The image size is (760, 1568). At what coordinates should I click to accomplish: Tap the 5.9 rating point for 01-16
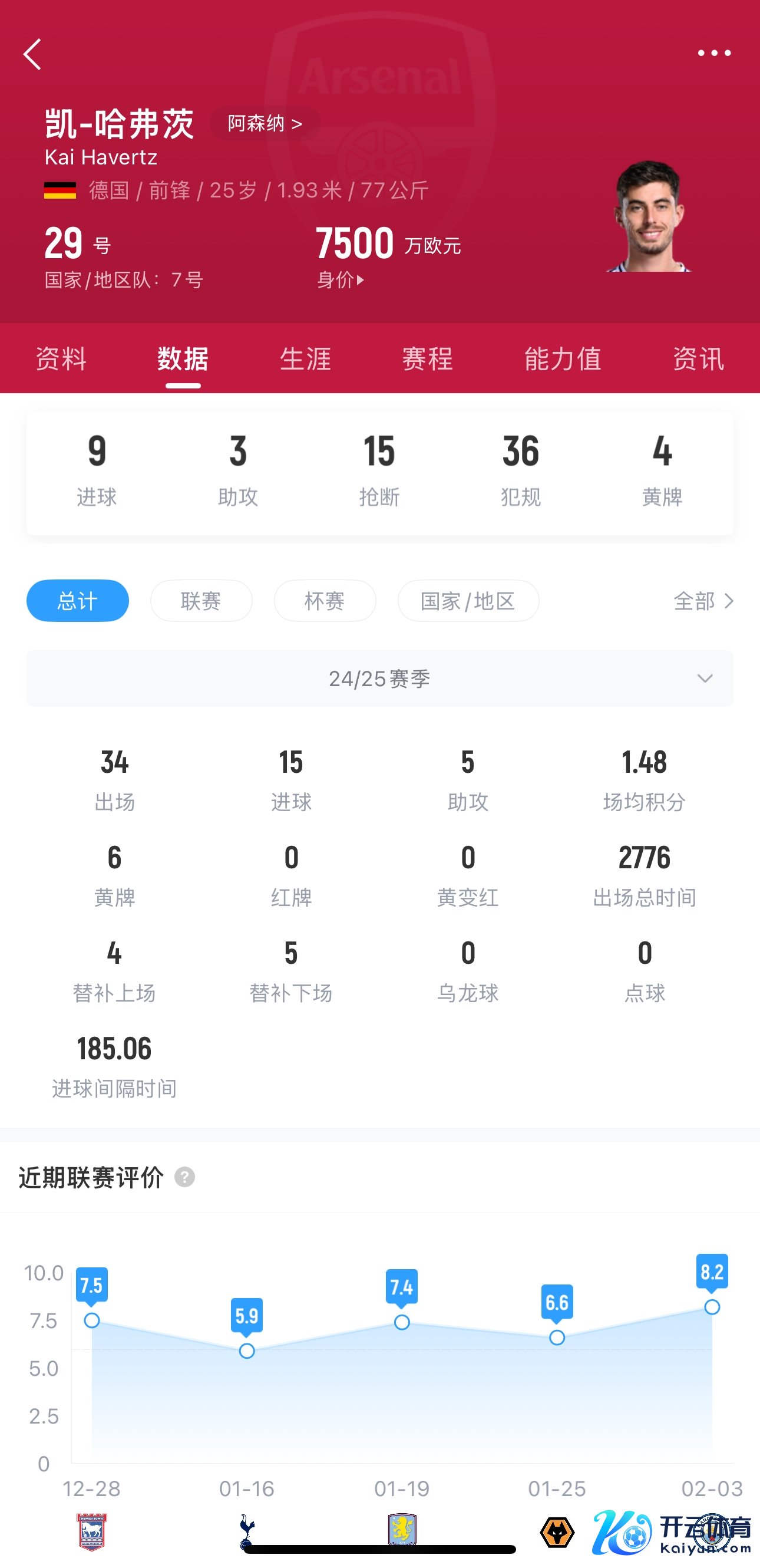[x=247, y=1350]
